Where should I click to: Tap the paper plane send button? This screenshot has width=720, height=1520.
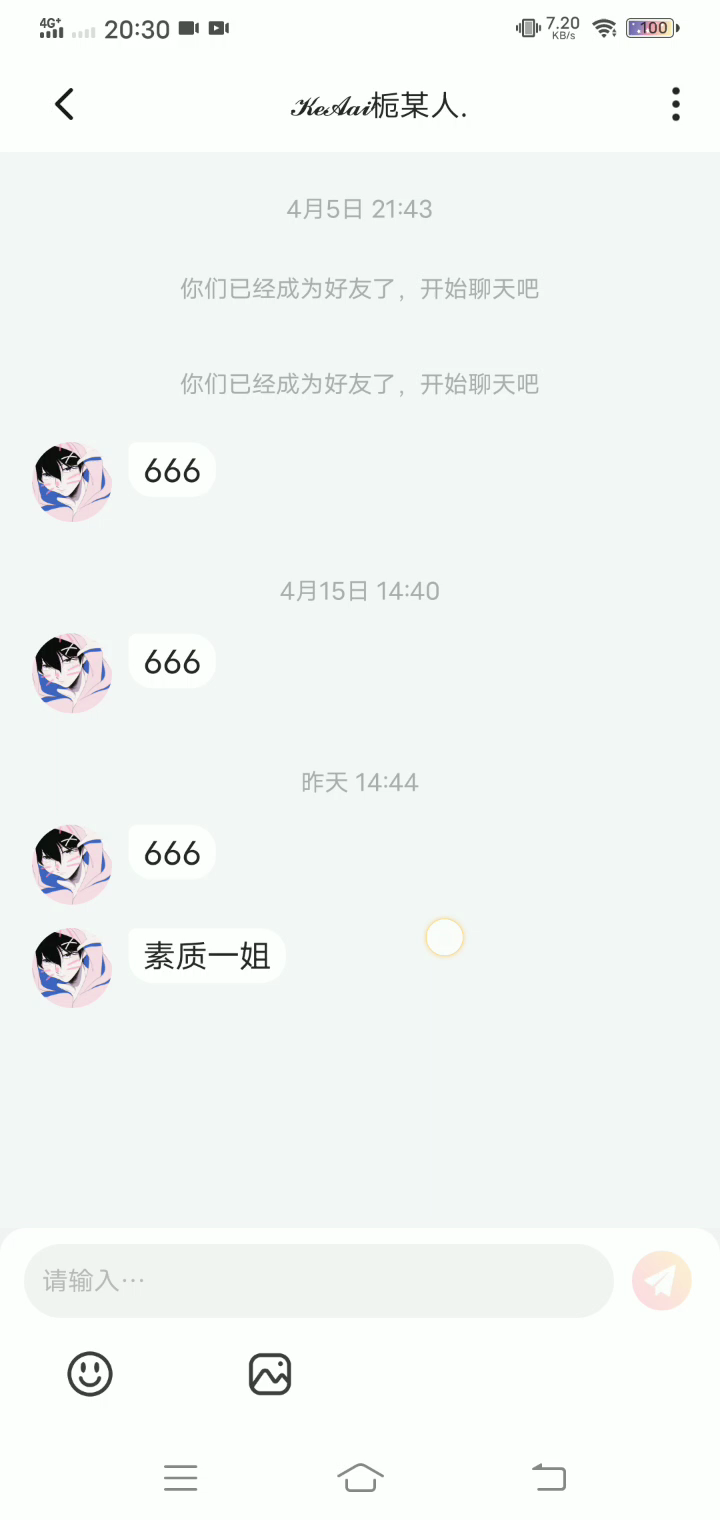[662, 1280]
